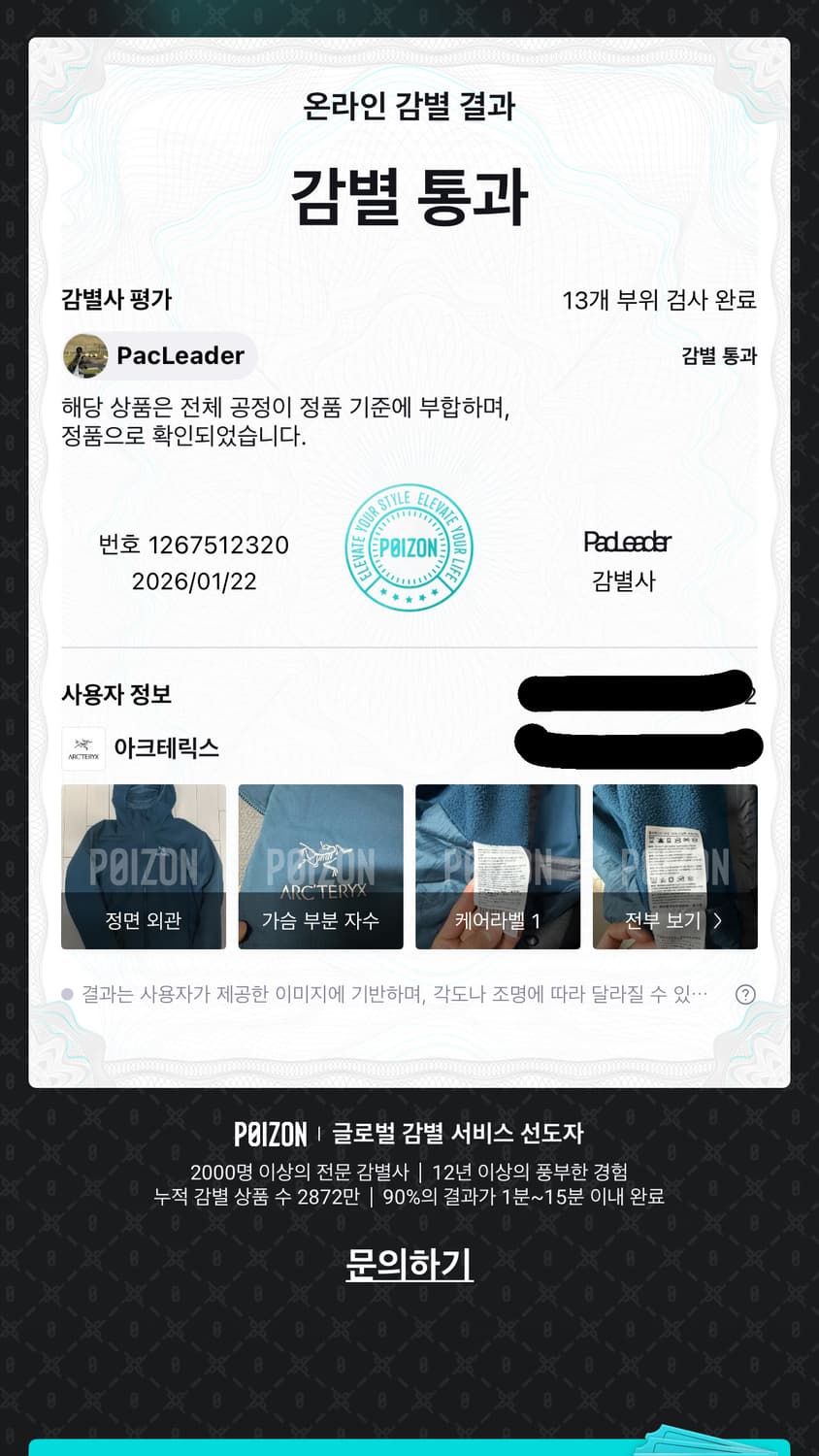
Task: Open PacLeader's profile avatar photo
Action: coord(85,356)
